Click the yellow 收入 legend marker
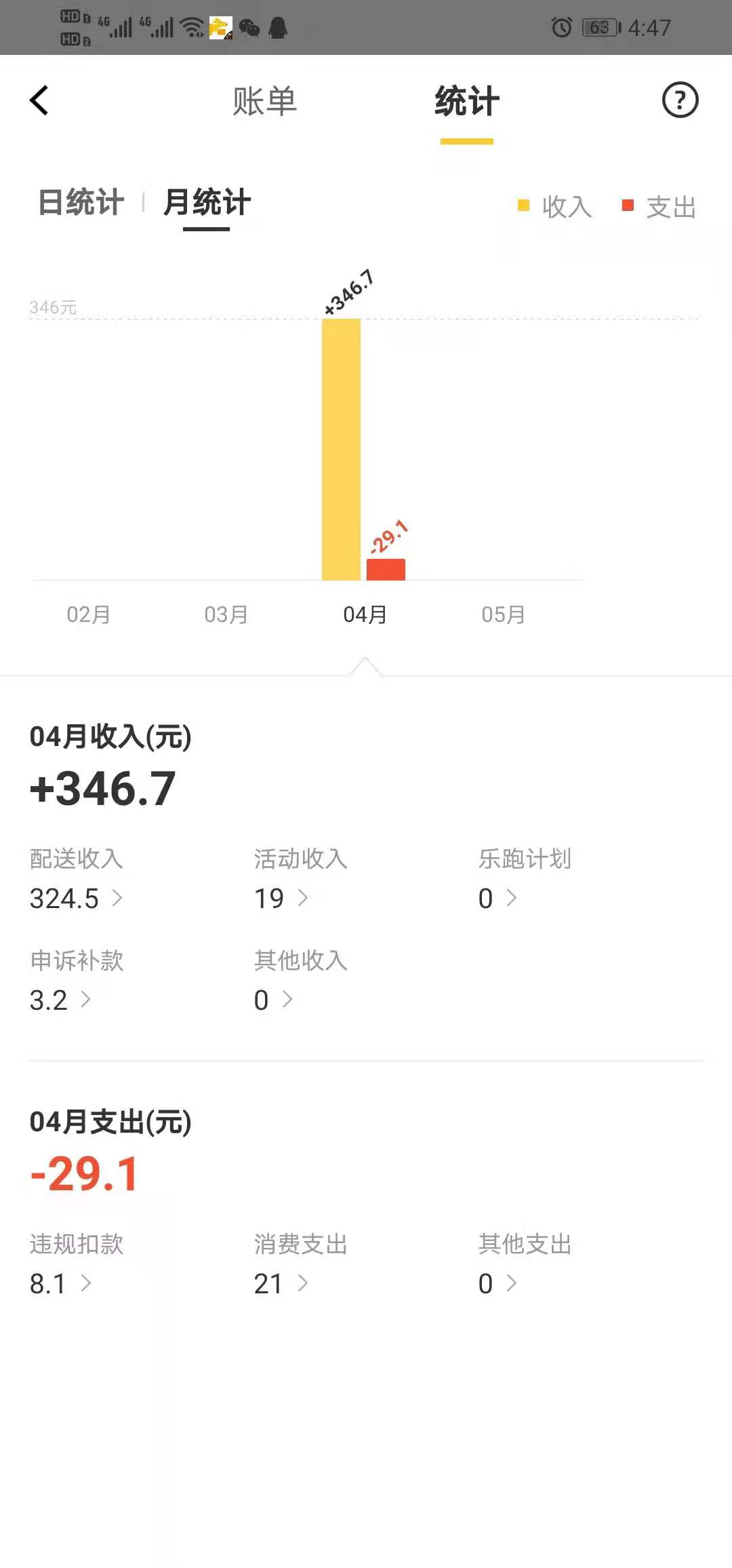 coord(523,207)
